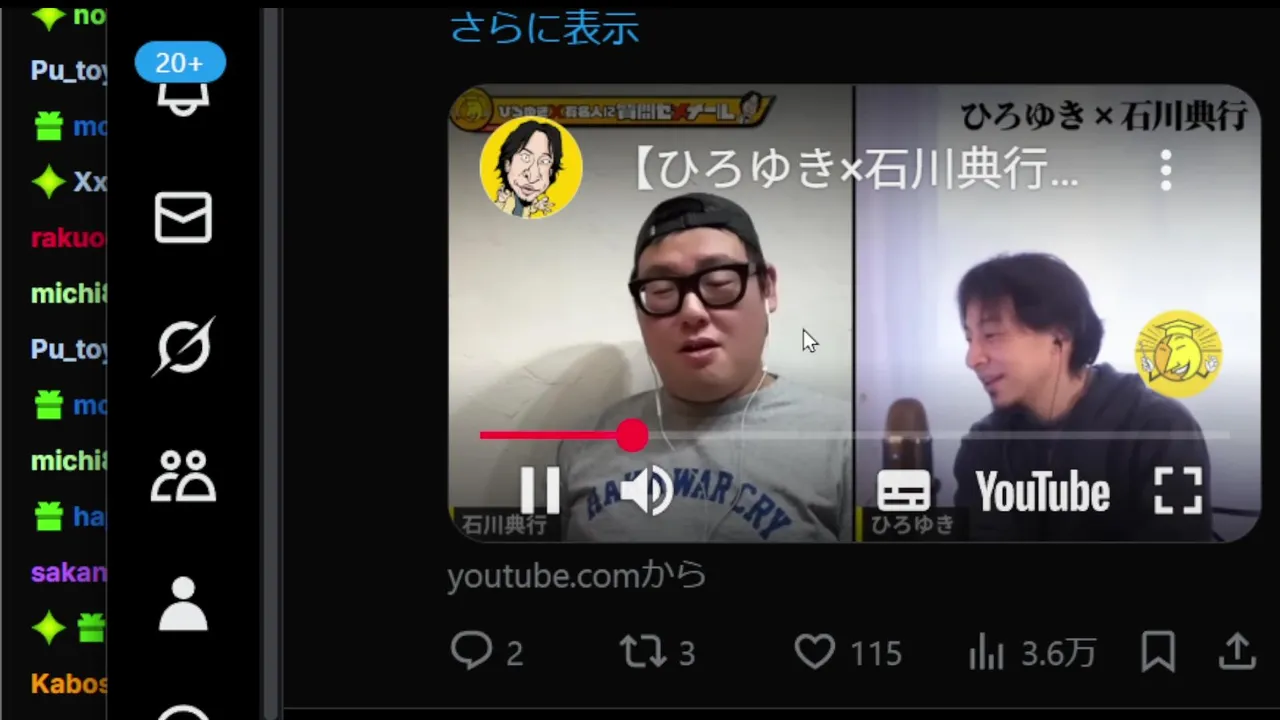Screen dimensions: 1280x720
Task: Tap さらに表示 to expand post
Action: [x=544, y=28]
